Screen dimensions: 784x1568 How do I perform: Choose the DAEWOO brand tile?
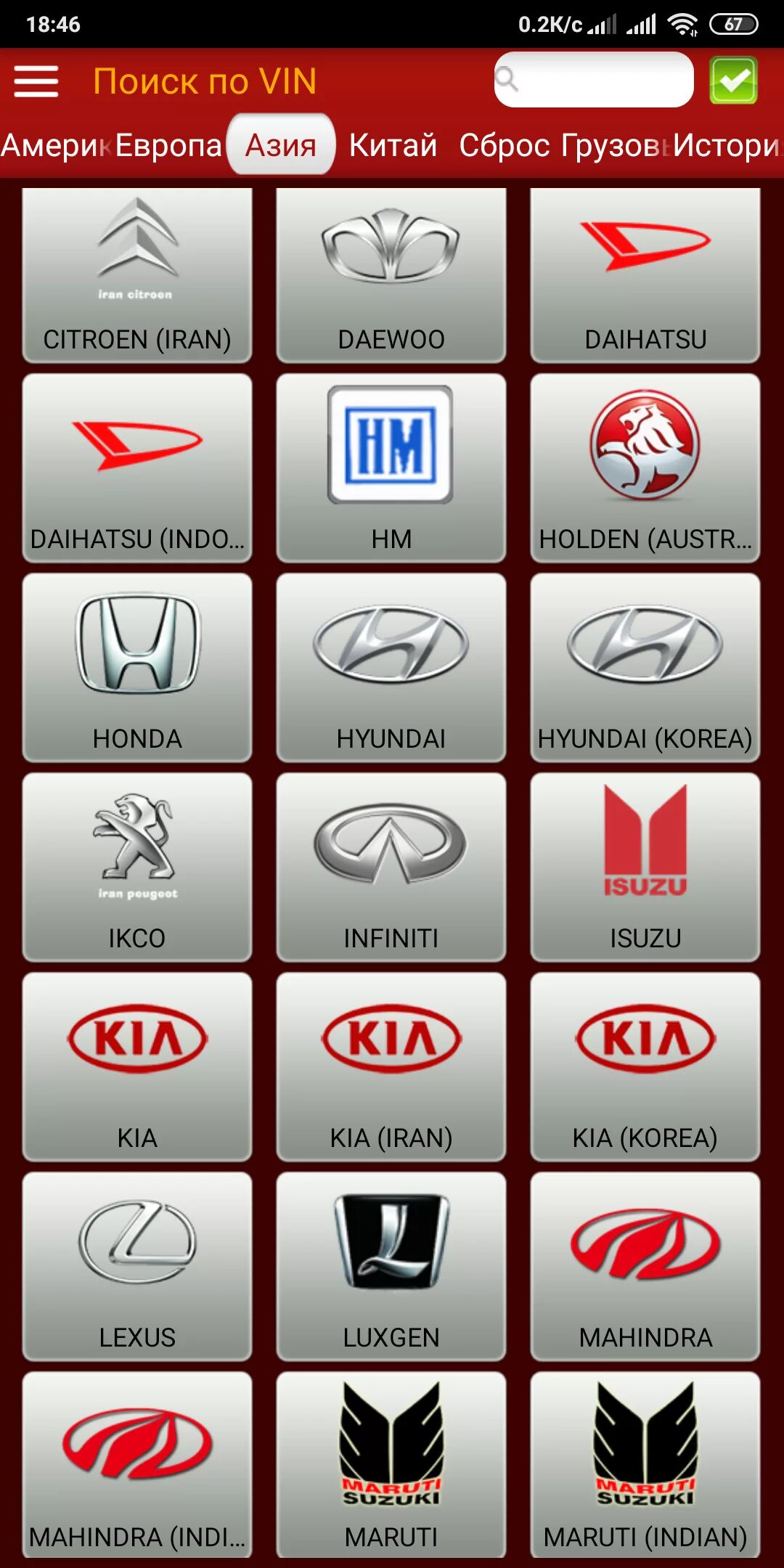(391, 275)
